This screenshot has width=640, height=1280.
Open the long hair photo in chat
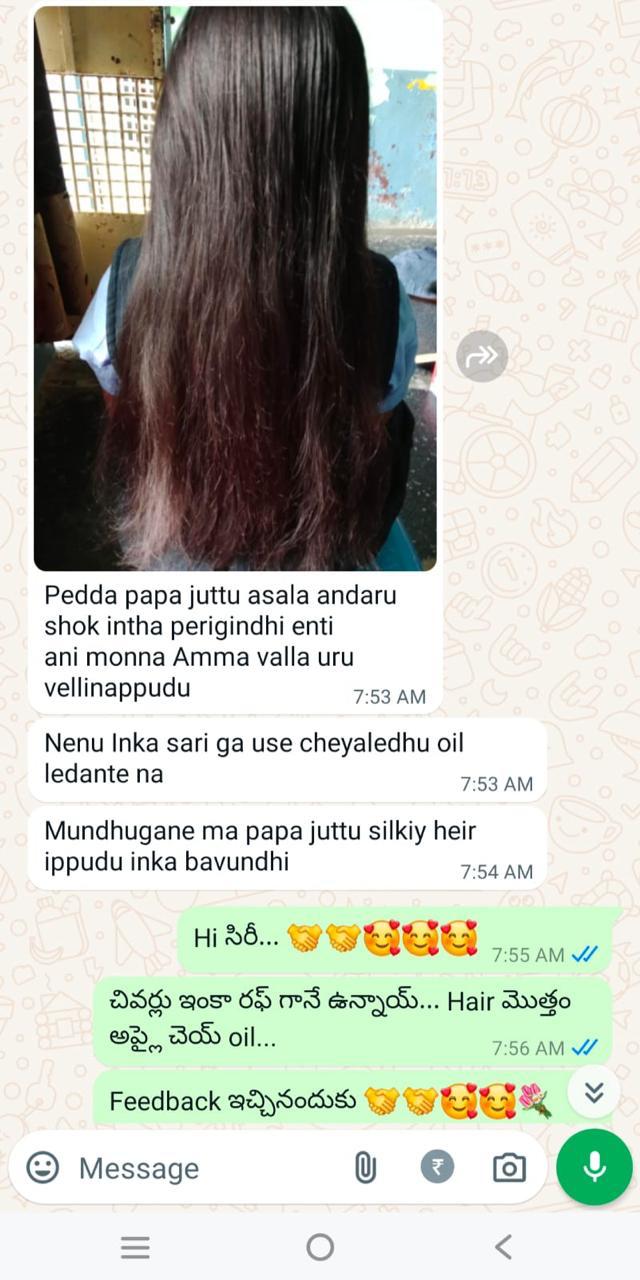coord(235,288)
